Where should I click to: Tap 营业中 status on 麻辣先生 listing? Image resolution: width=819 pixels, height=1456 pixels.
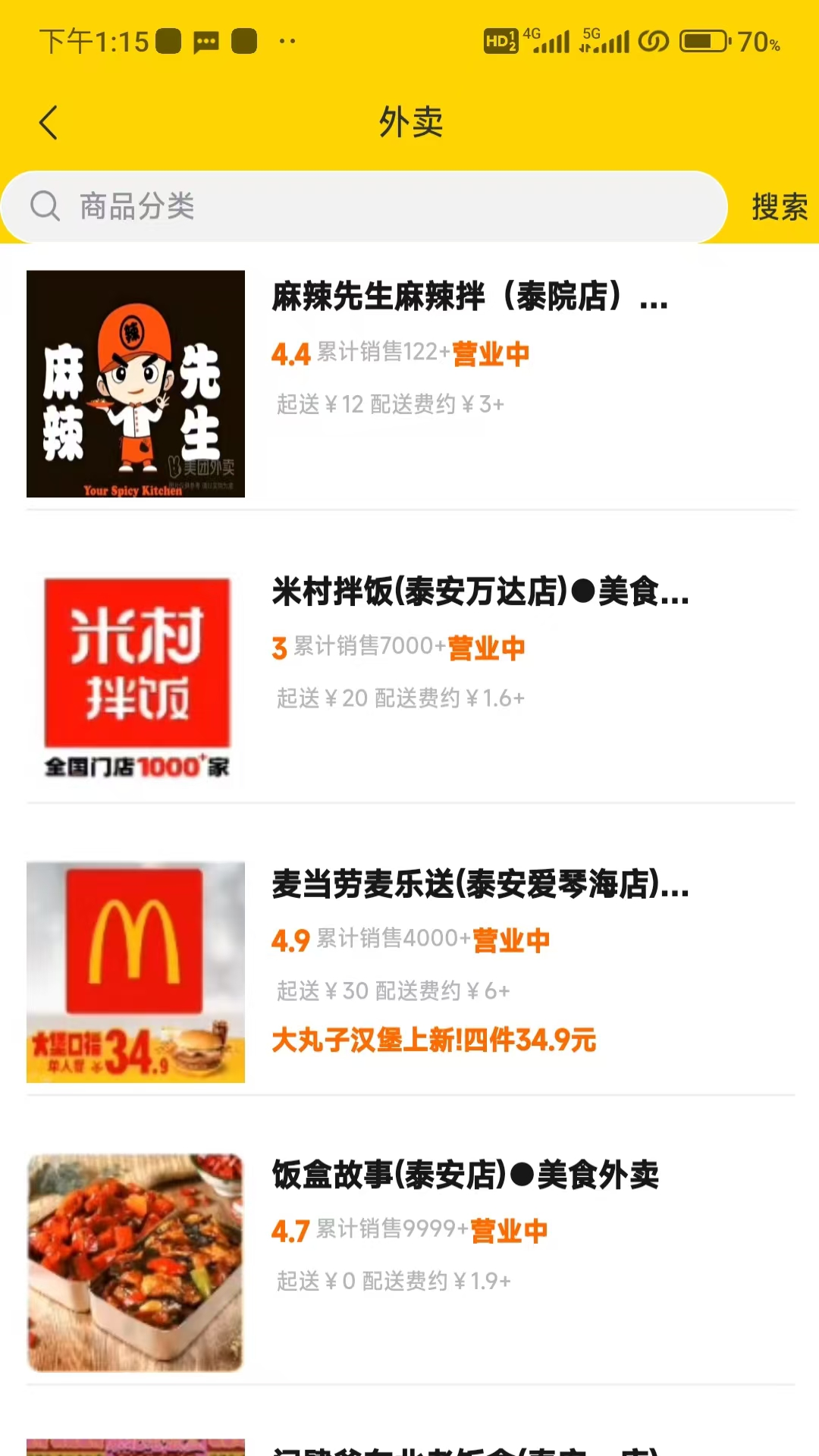pyautogui.click(x=490, y=353)
